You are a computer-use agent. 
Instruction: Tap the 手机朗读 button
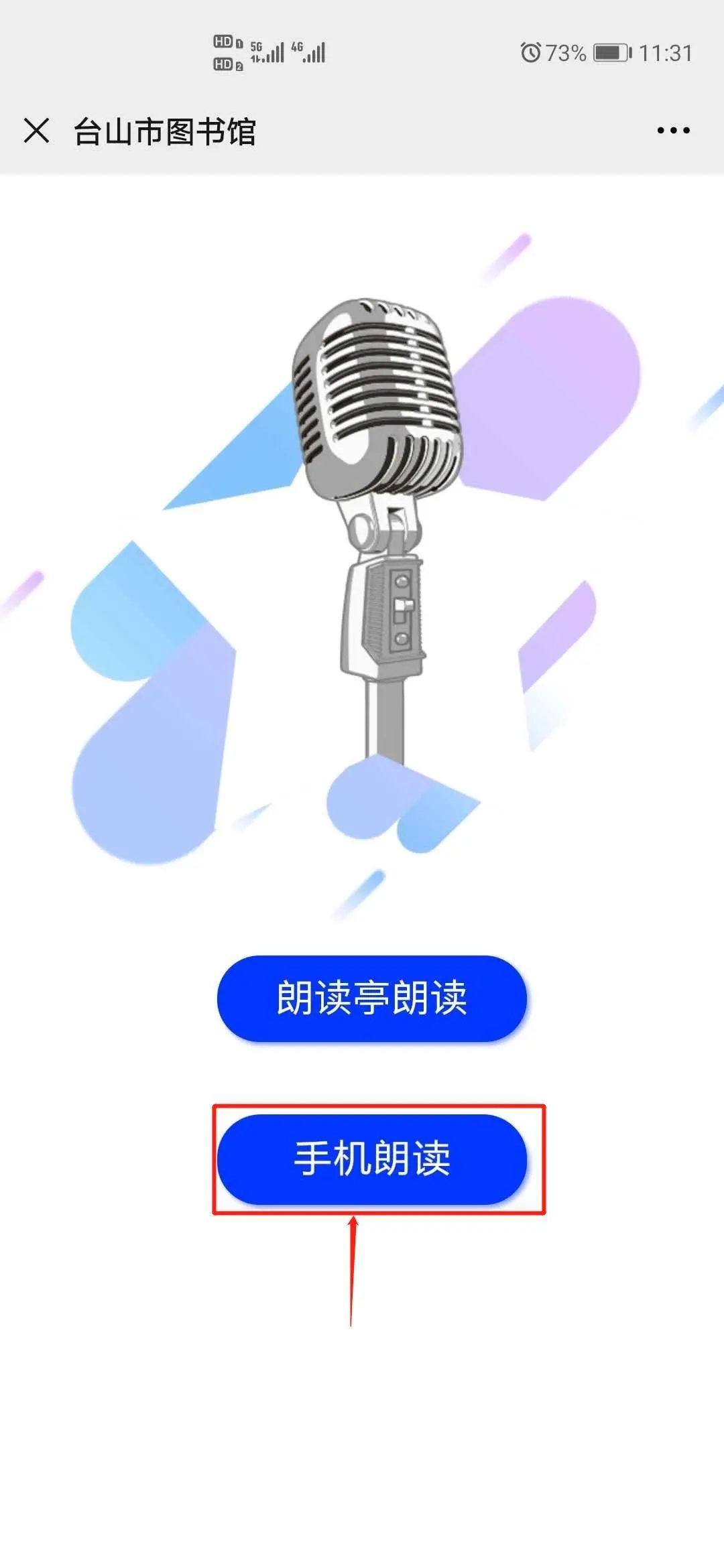[371, 1159]
